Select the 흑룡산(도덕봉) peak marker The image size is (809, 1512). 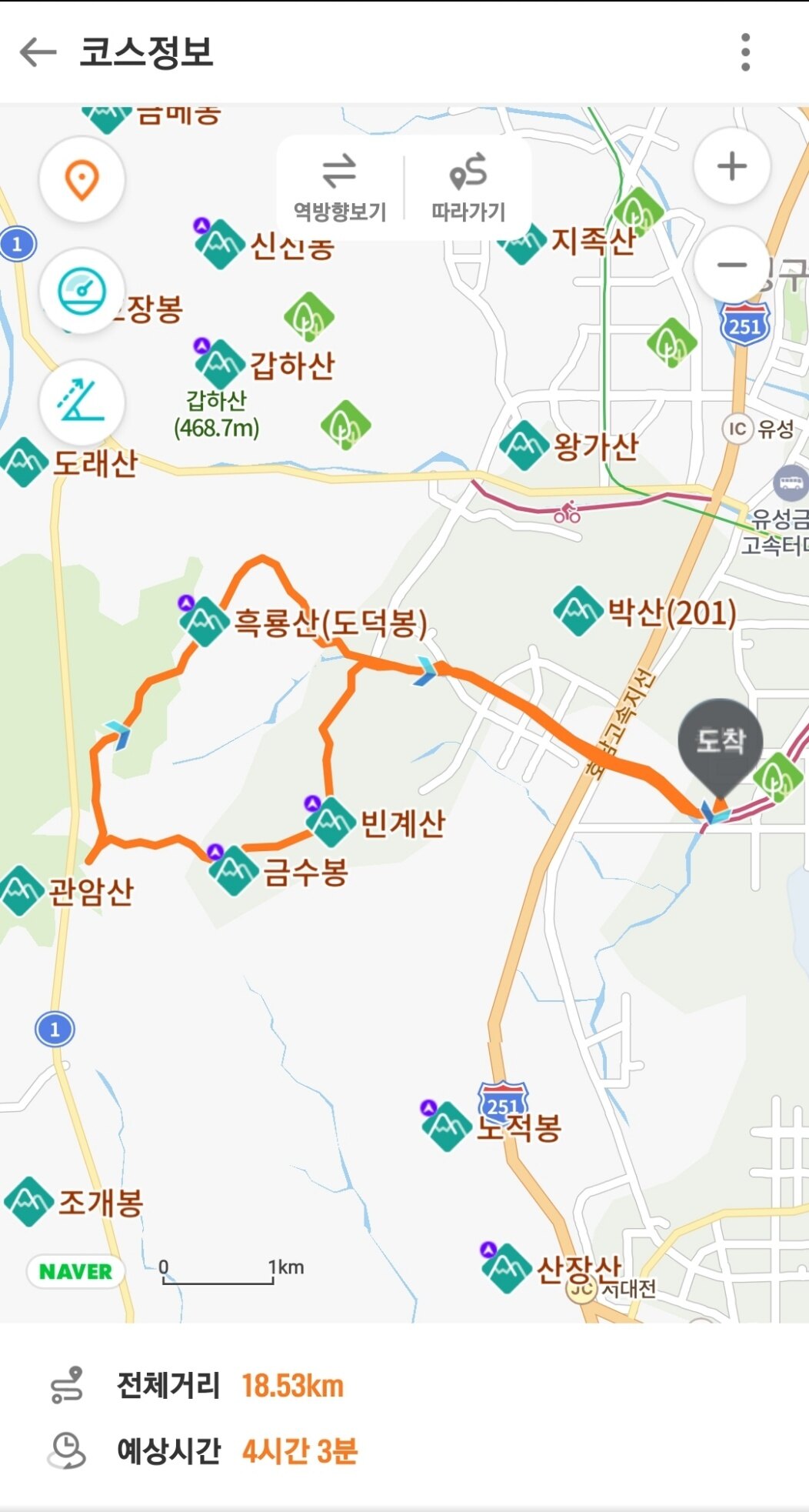205,621
